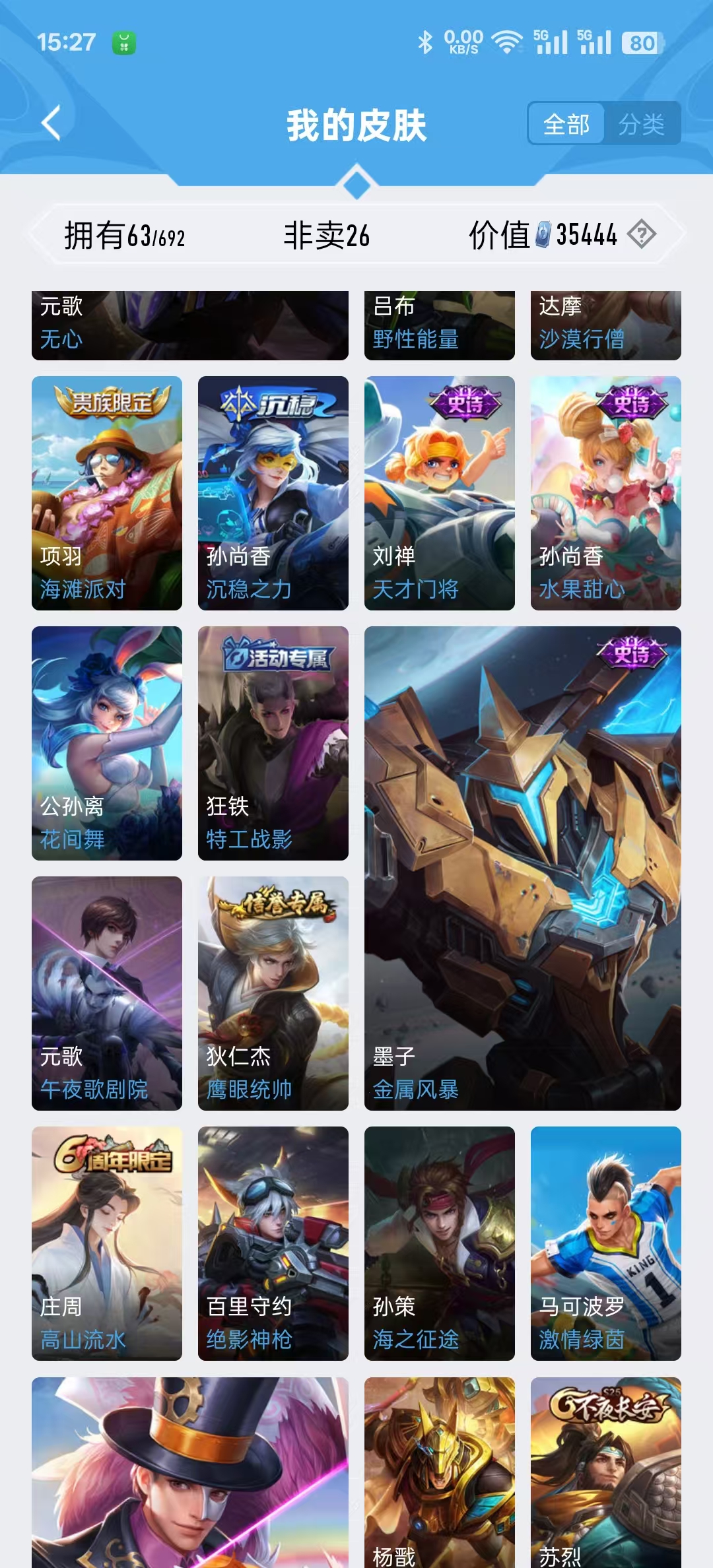
Task: Open the large 墨子 金属风暴 card
Action: click(523, 868)
